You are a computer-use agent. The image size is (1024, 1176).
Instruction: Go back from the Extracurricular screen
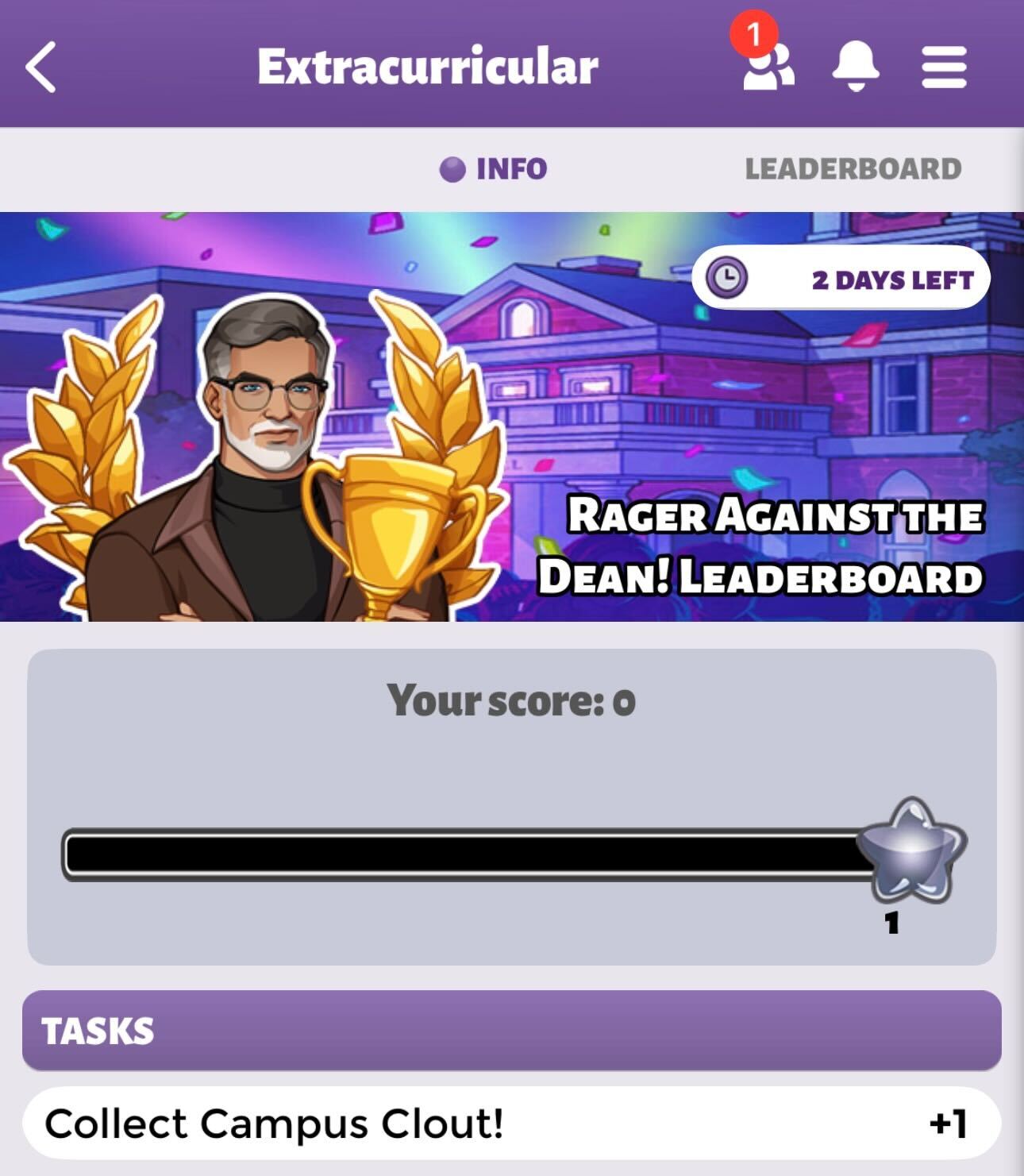41,67
